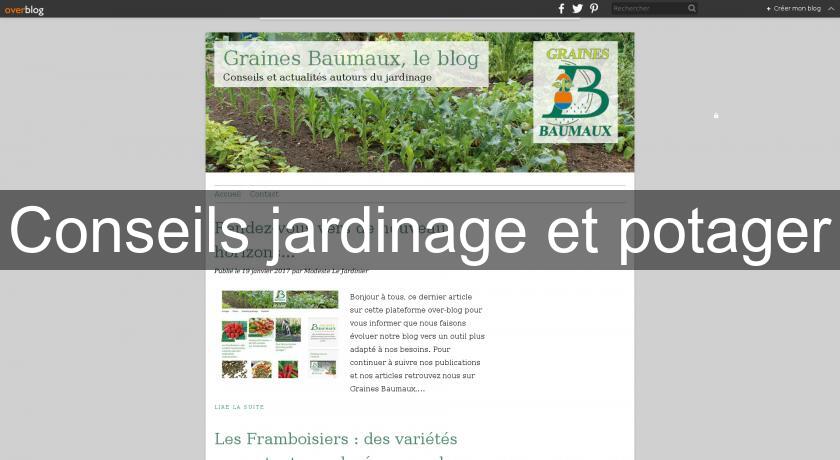Open the Overblog home logo

(x=24, y=9)
